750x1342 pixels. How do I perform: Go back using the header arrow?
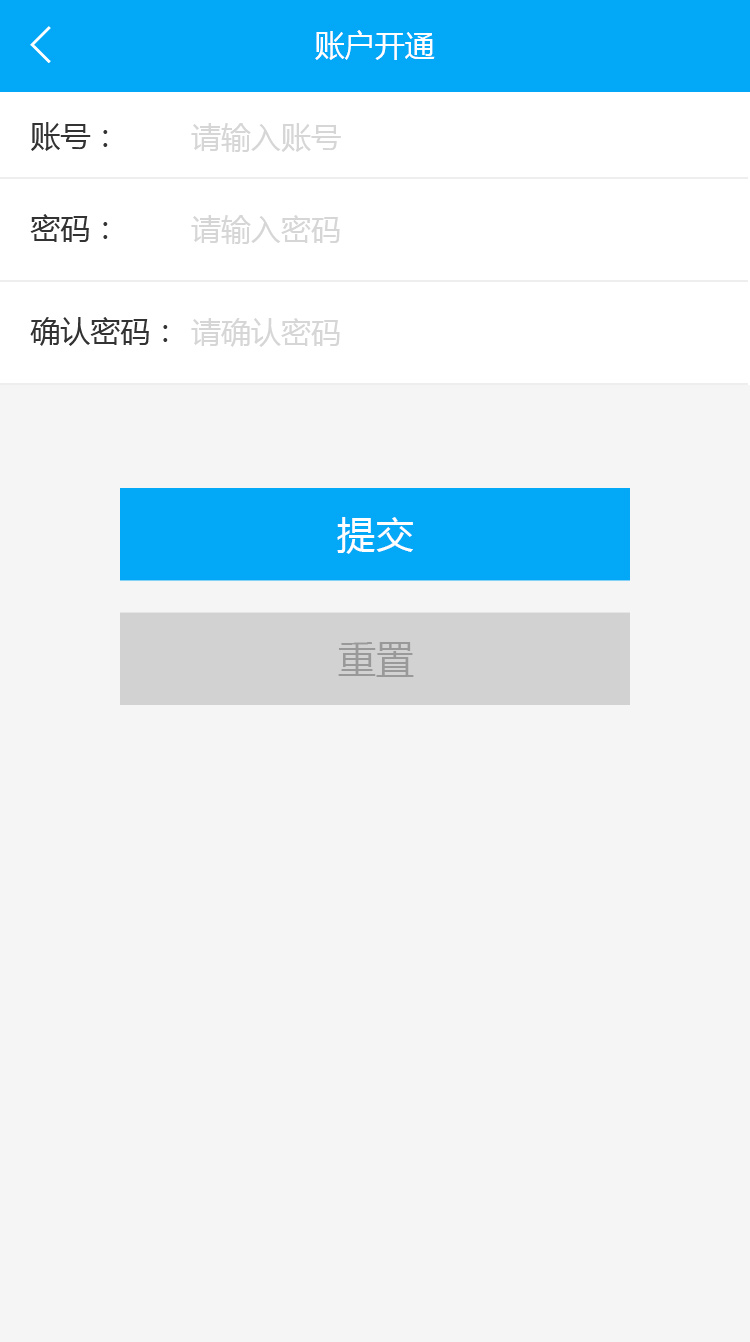[41, 46]
